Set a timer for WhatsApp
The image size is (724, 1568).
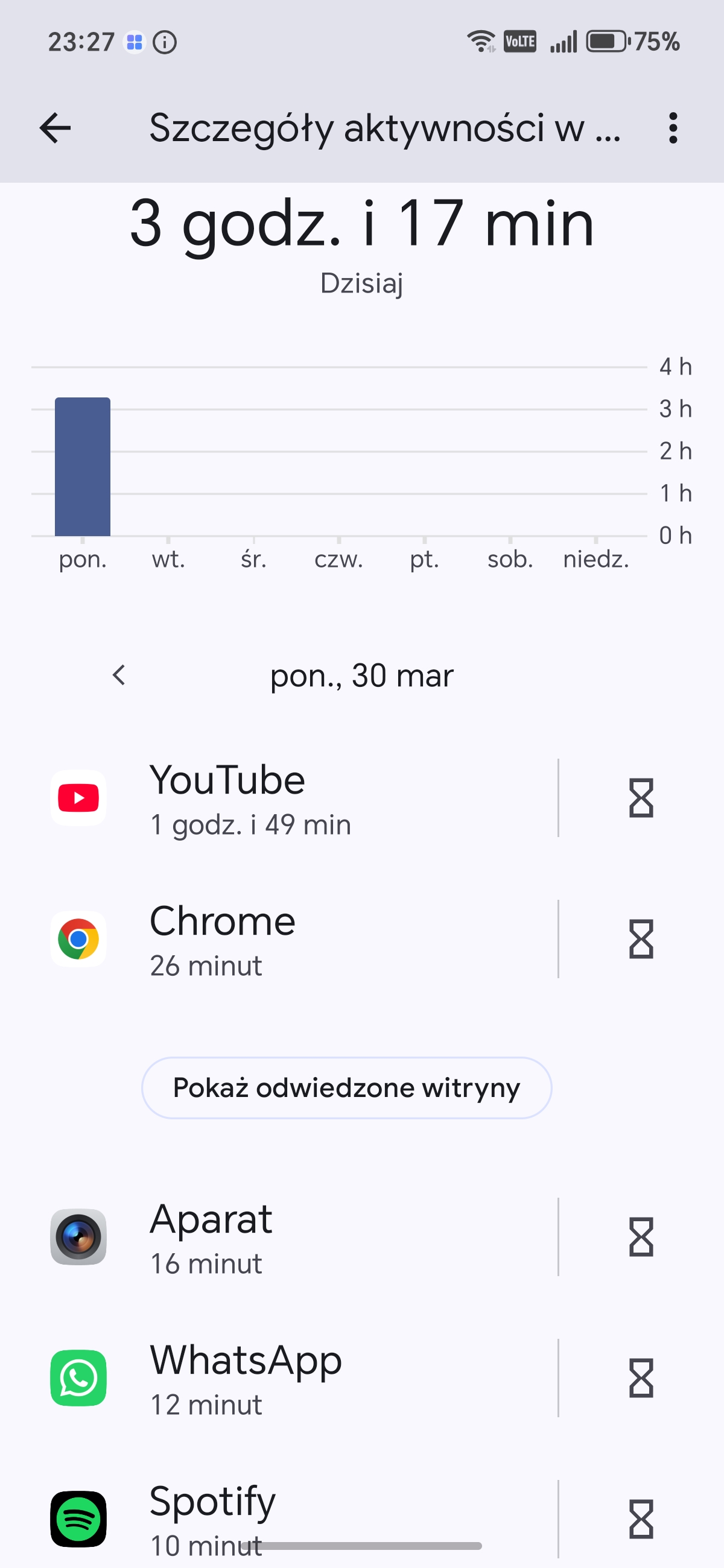641,1378
